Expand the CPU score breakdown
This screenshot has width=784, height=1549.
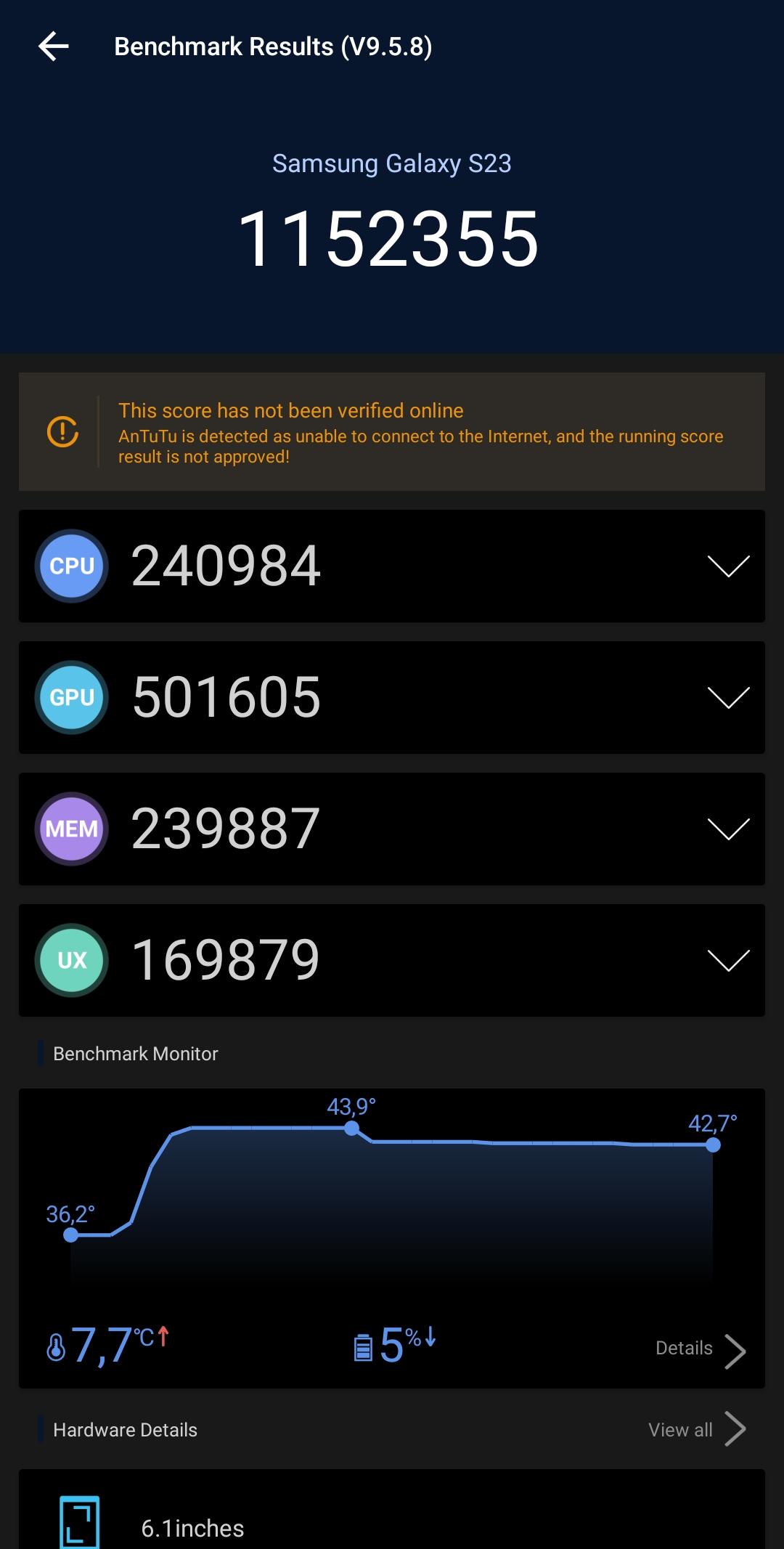(x=392, y=566)
